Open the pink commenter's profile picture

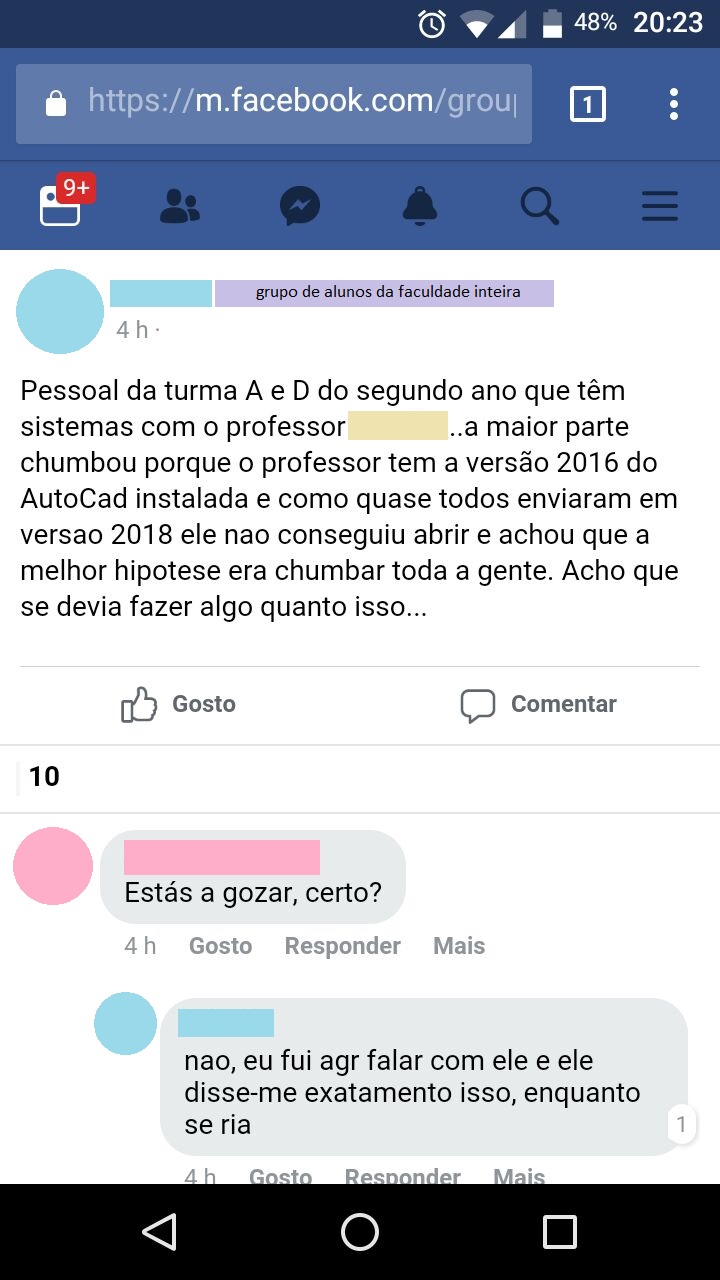pyautogui.click(x=53, y=866)
